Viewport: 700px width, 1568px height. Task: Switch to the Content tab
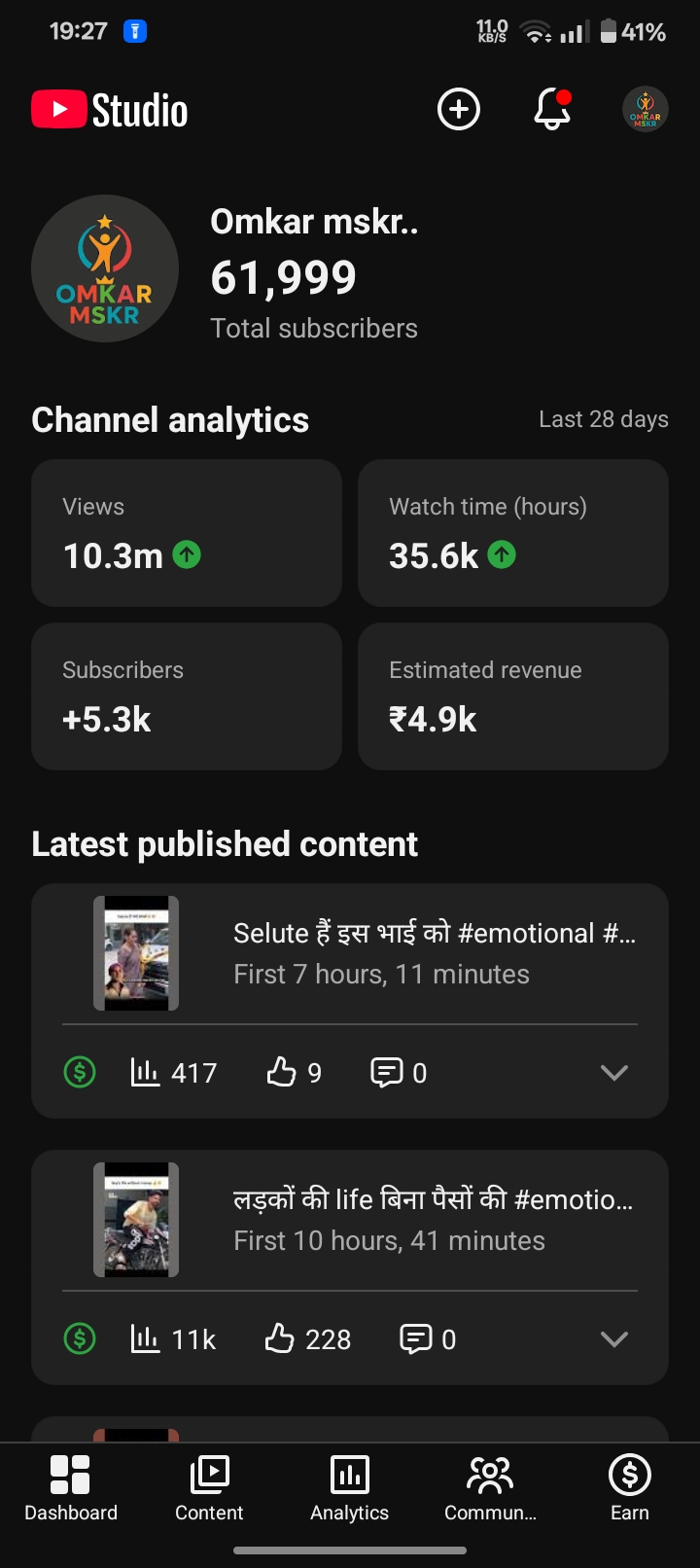tap(209, 1488)
